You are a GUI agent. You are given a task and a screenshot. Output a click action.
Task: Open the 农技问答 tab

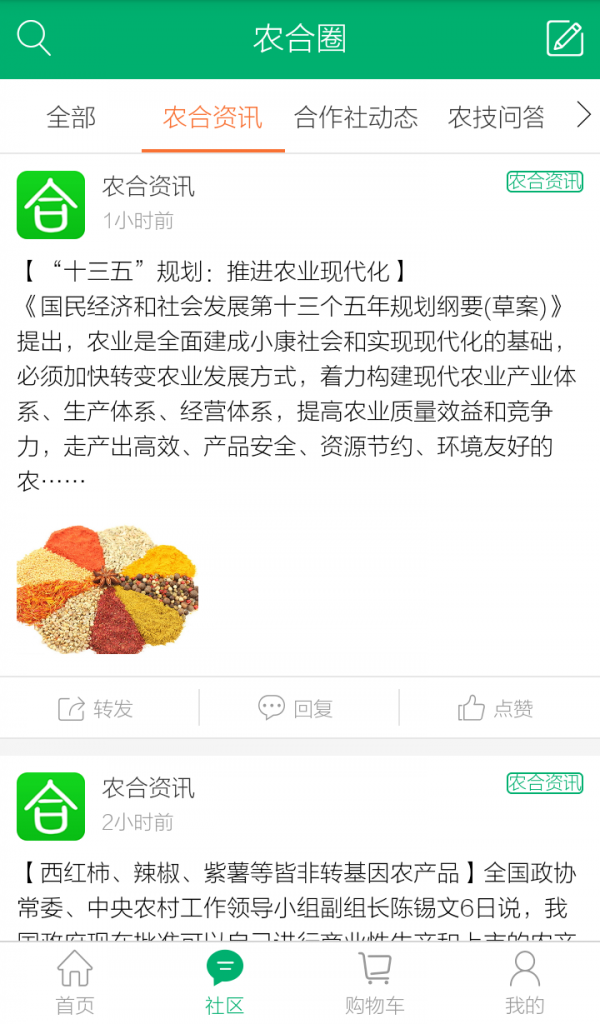(496, 117)
